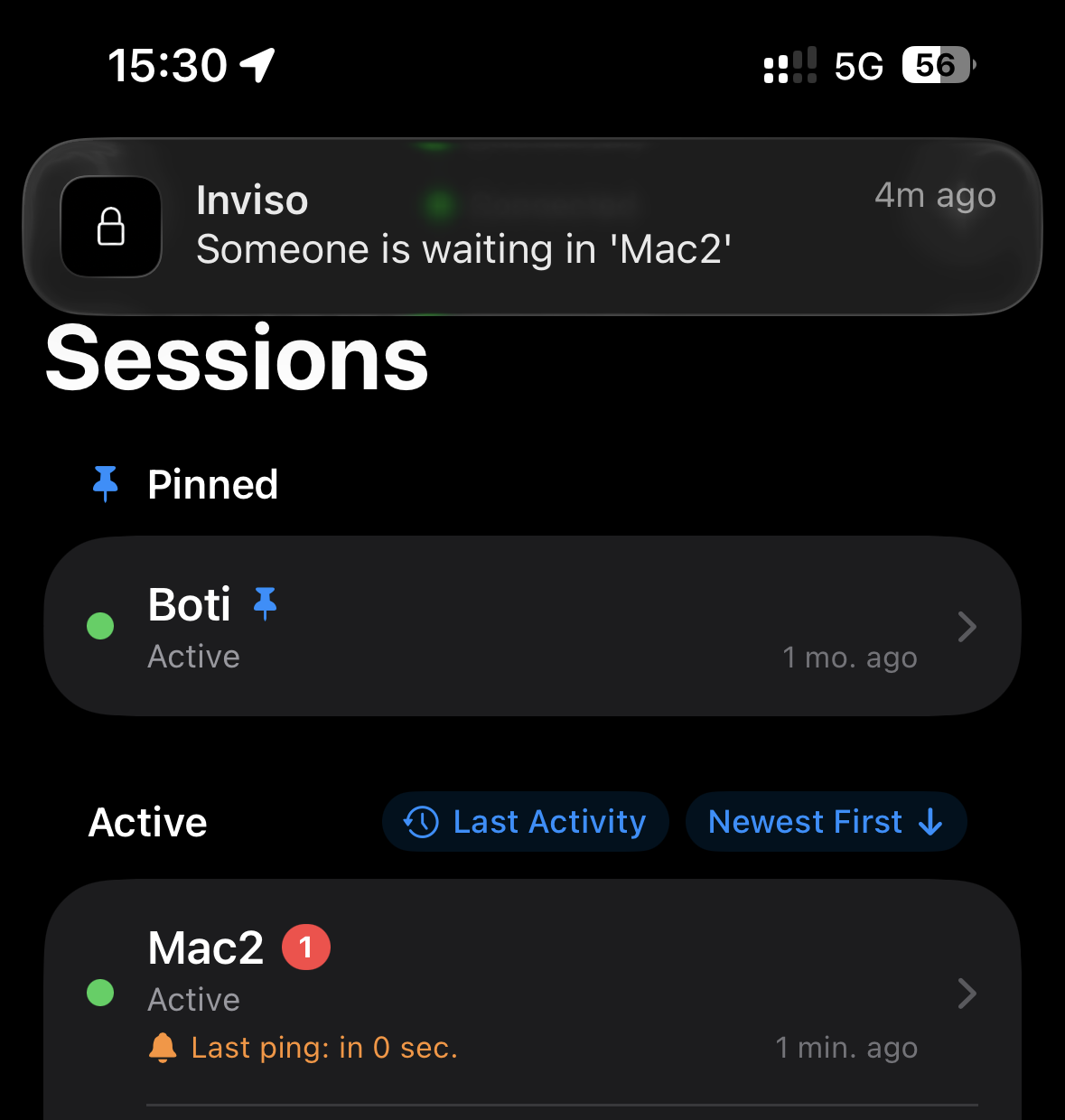Tap the bell icon next to Last ping
This screenshot has width=1065, height=1120.
tap(163, 1047)
